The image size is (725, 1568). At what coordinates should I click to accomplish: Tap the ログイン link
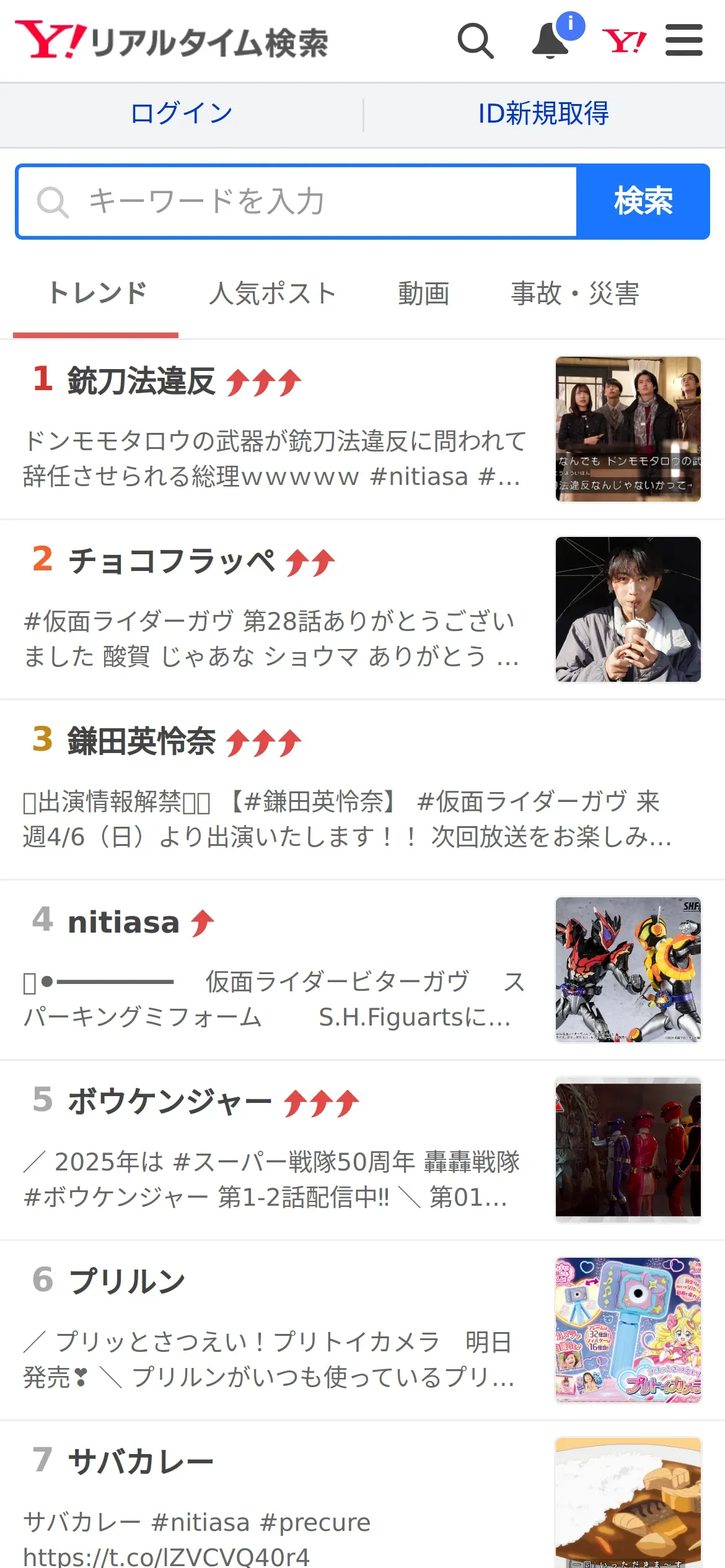[181, 114]
